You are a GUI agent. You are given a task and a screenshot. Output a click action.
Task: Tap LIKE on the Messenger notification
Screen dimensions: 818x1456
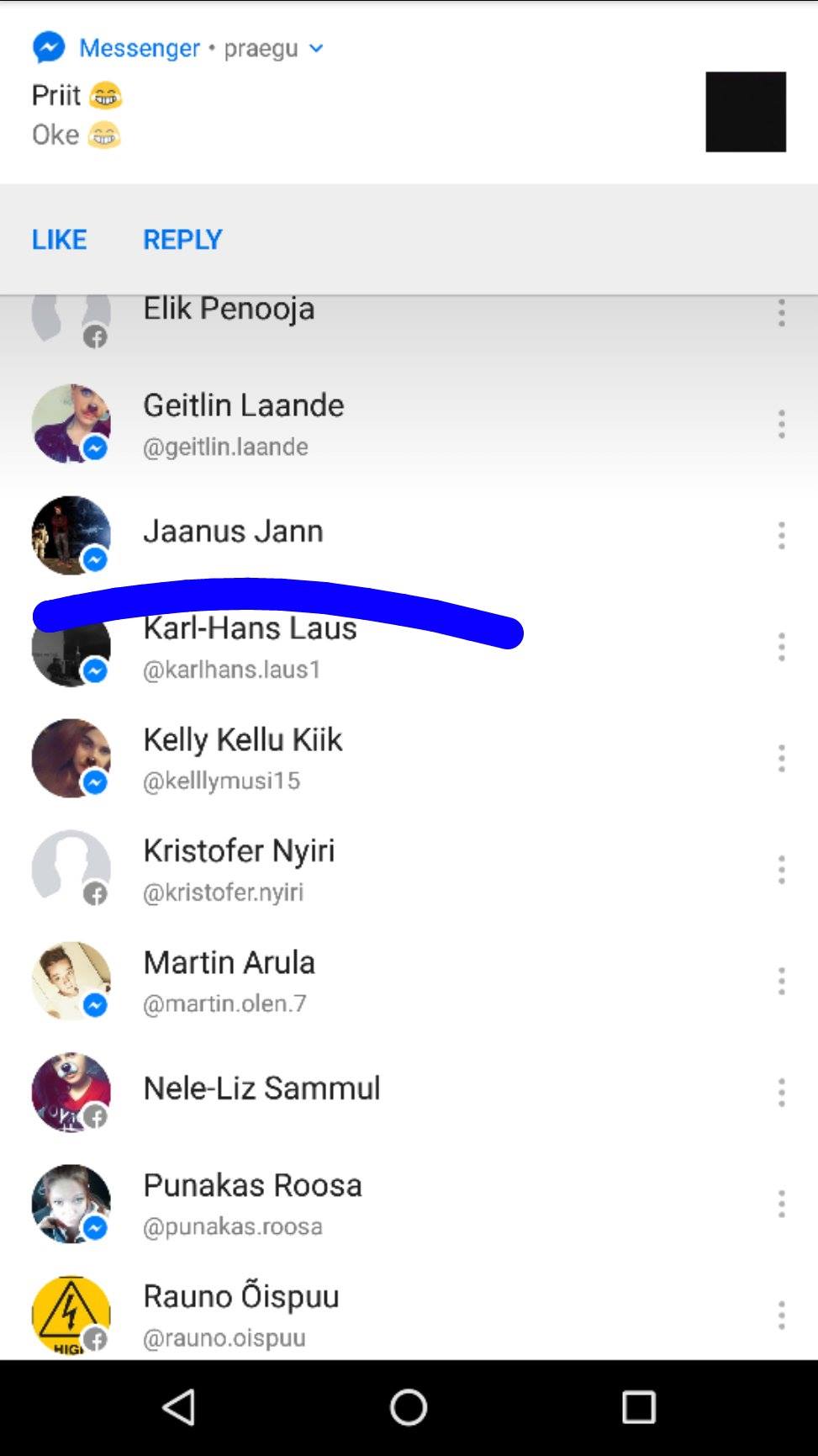pyautogui.click(x=59, y=240)
